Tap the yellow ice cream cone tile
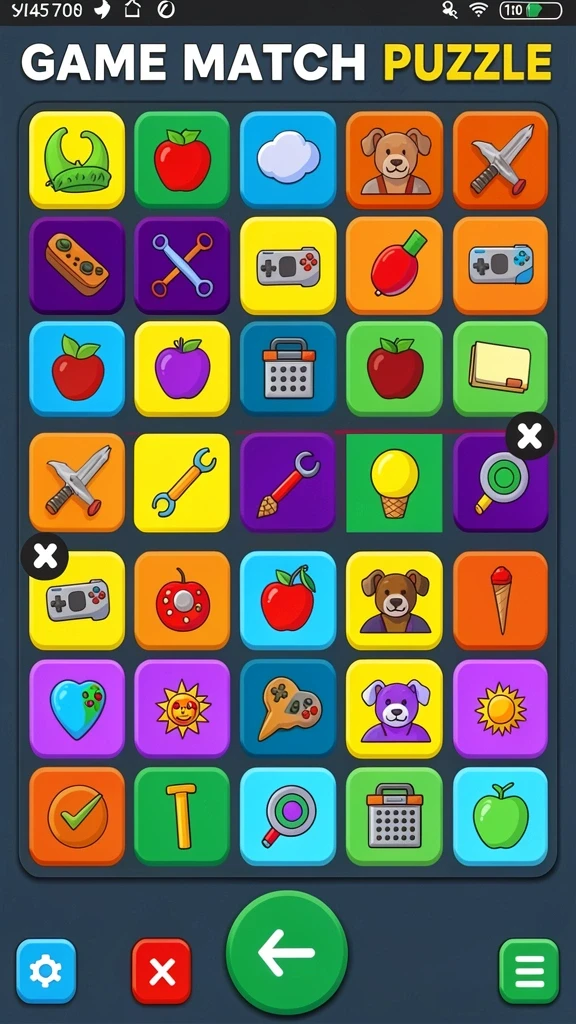 [x=394, y=483]
